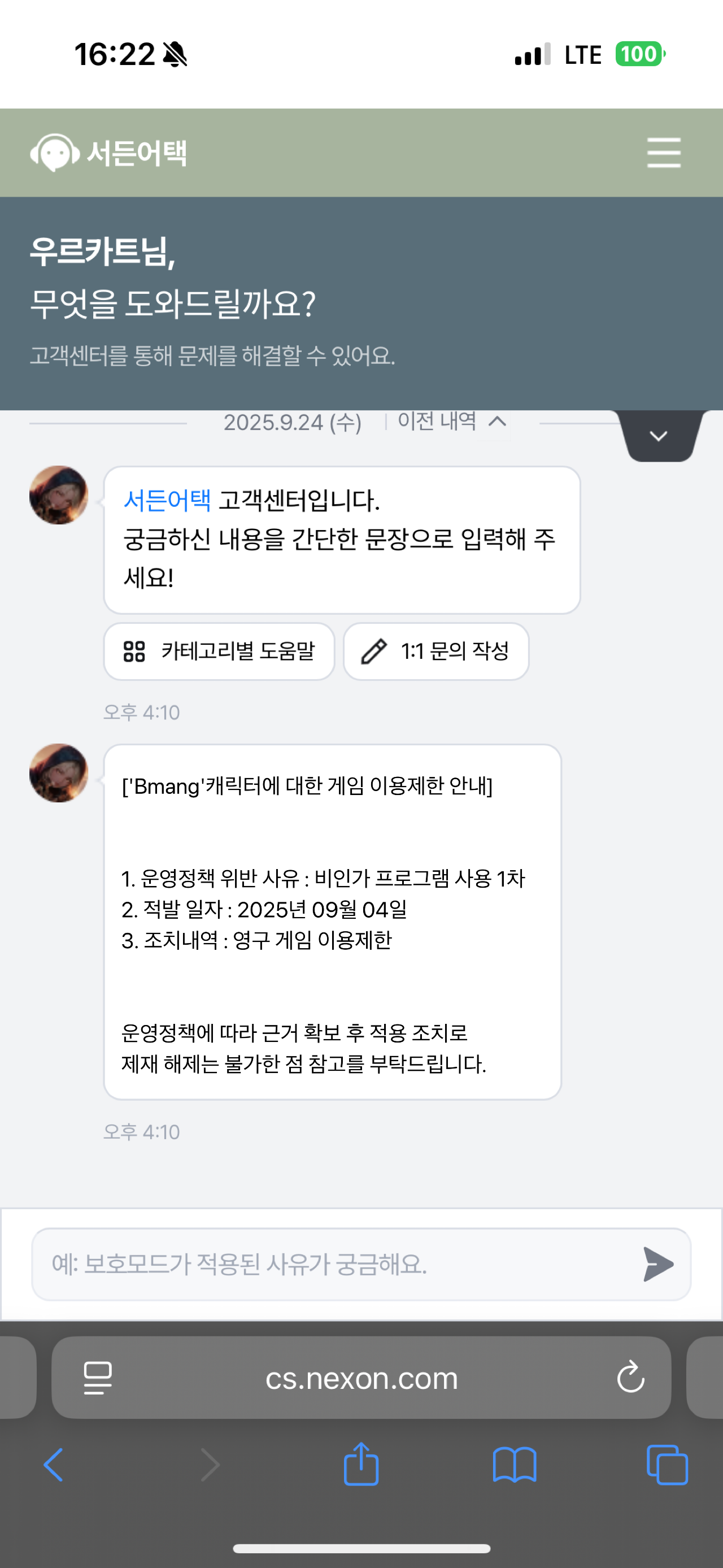Send the typed message
Screen dimensions: 723x1568
click(658, 1264)
